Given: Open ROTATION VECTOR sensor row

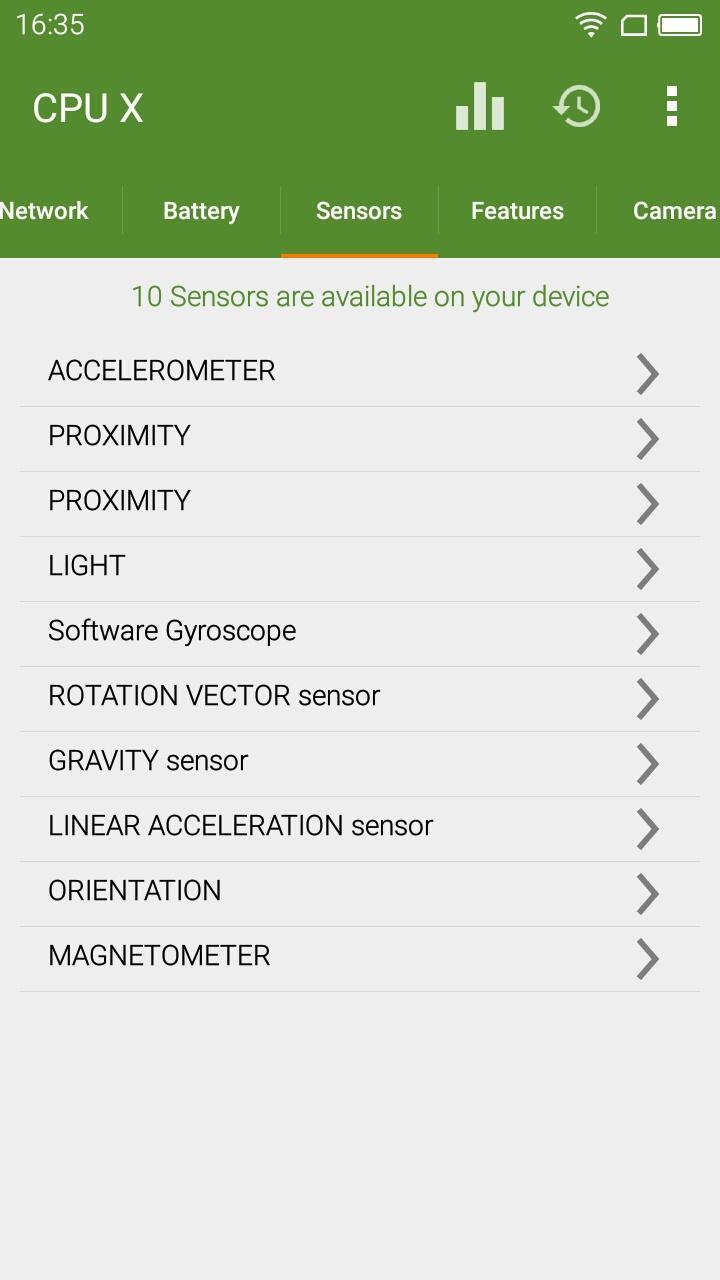Looking at the screenshot, I should point(360,697).
